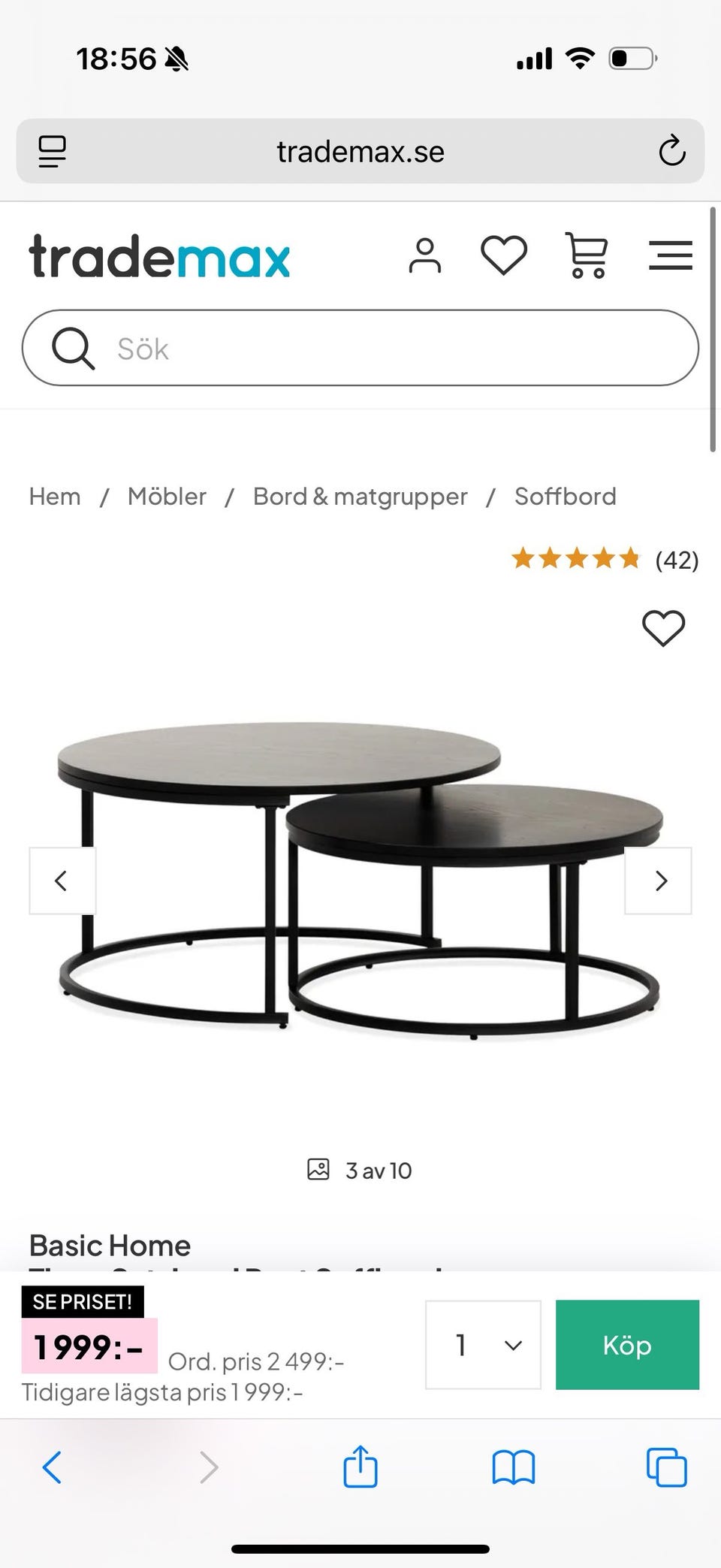Open the Möbler breadcrumb link
The width and height of the screenshot is (721, 1568).
167,497
